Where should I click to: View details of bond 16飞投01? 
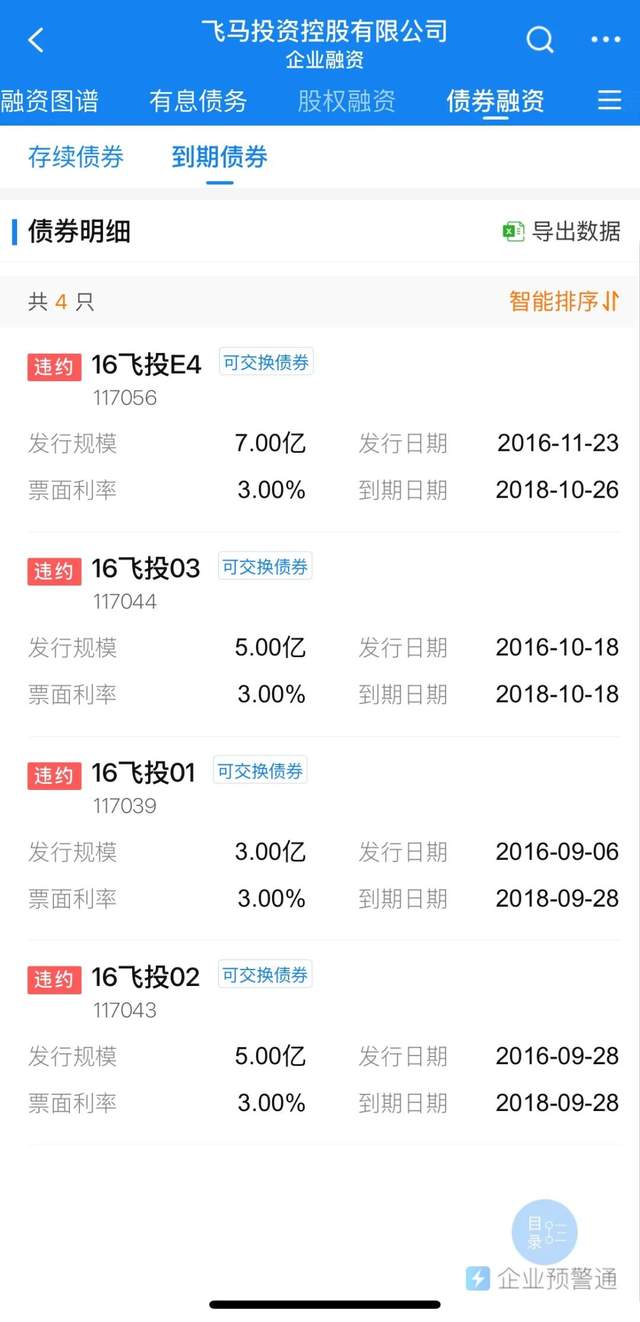[143, 773]
